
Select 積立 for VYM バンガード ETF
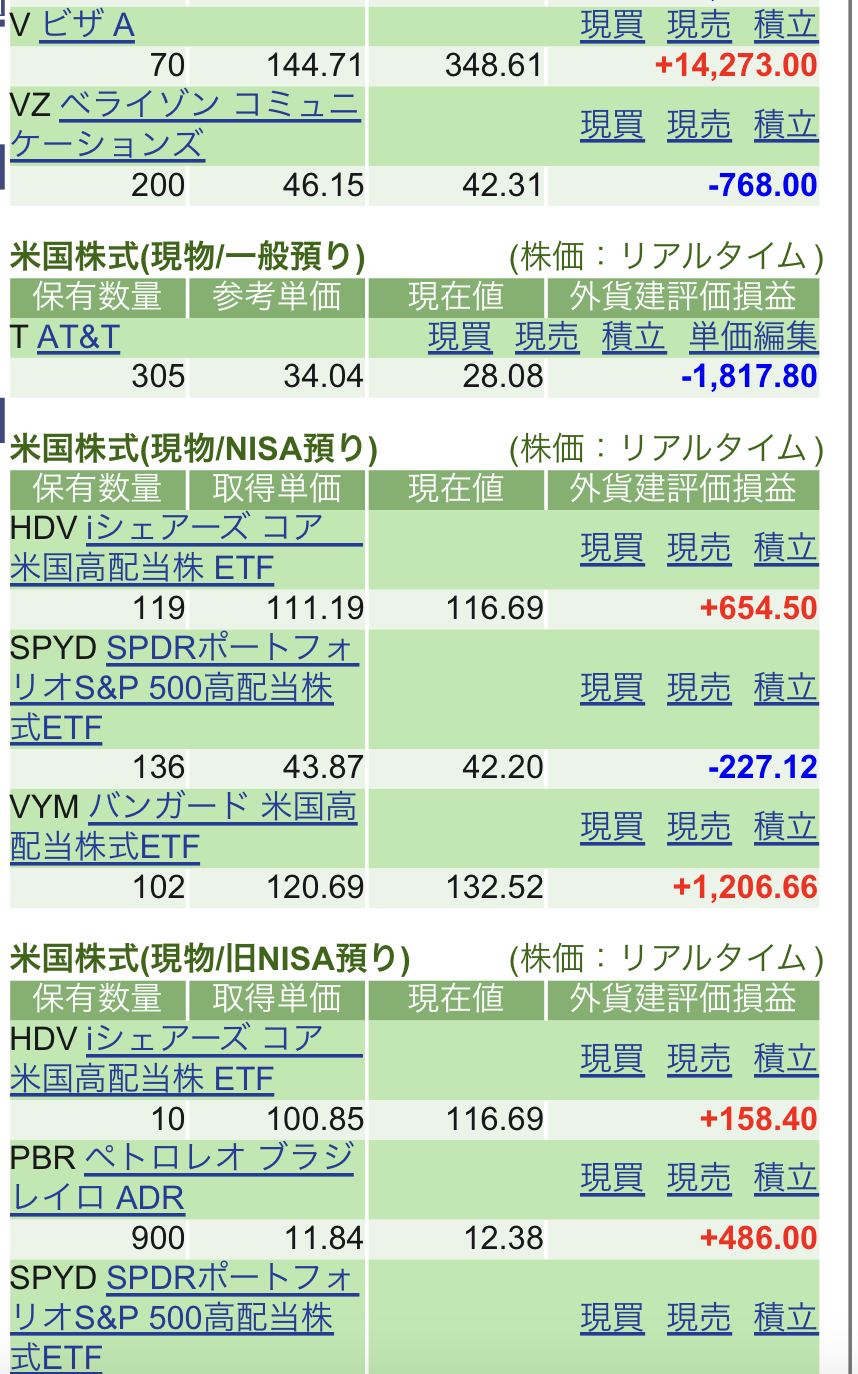click(x=786, y=827)
